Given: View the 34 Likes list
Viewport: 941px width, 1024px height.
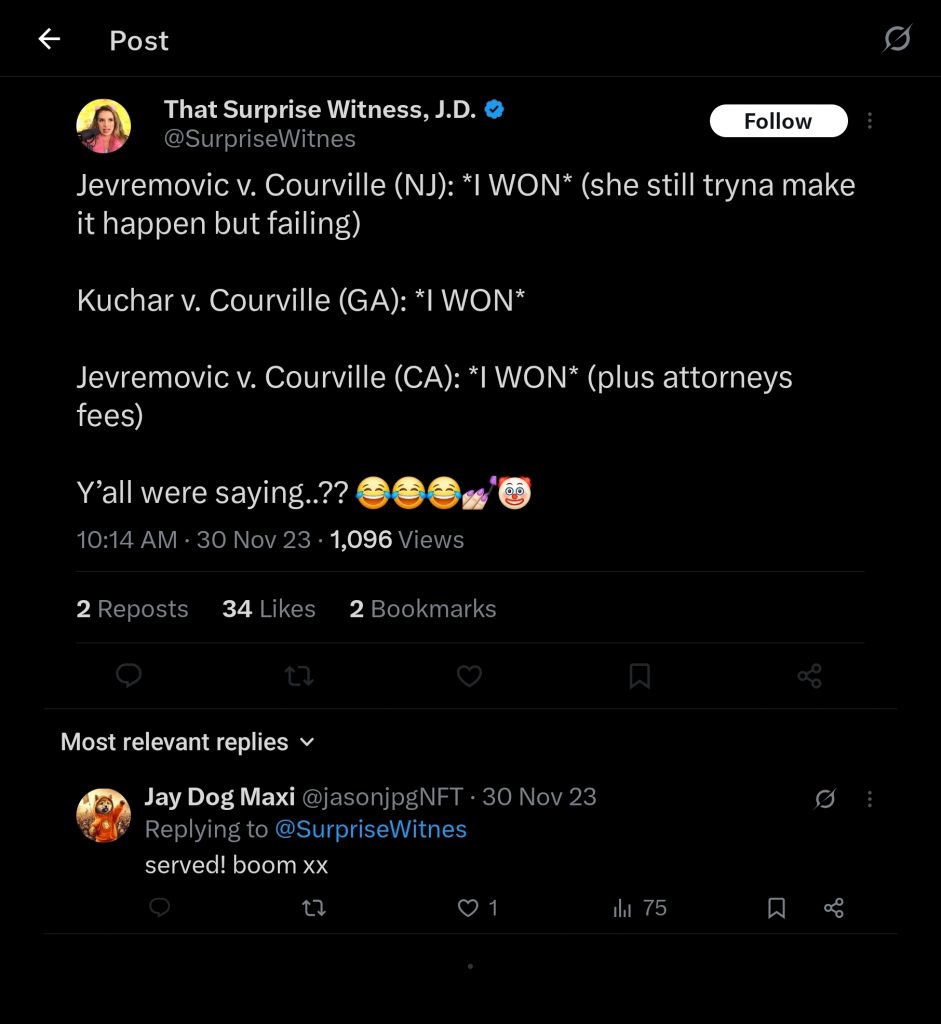Looking at the screenshot, I should [x=268, y=609].
